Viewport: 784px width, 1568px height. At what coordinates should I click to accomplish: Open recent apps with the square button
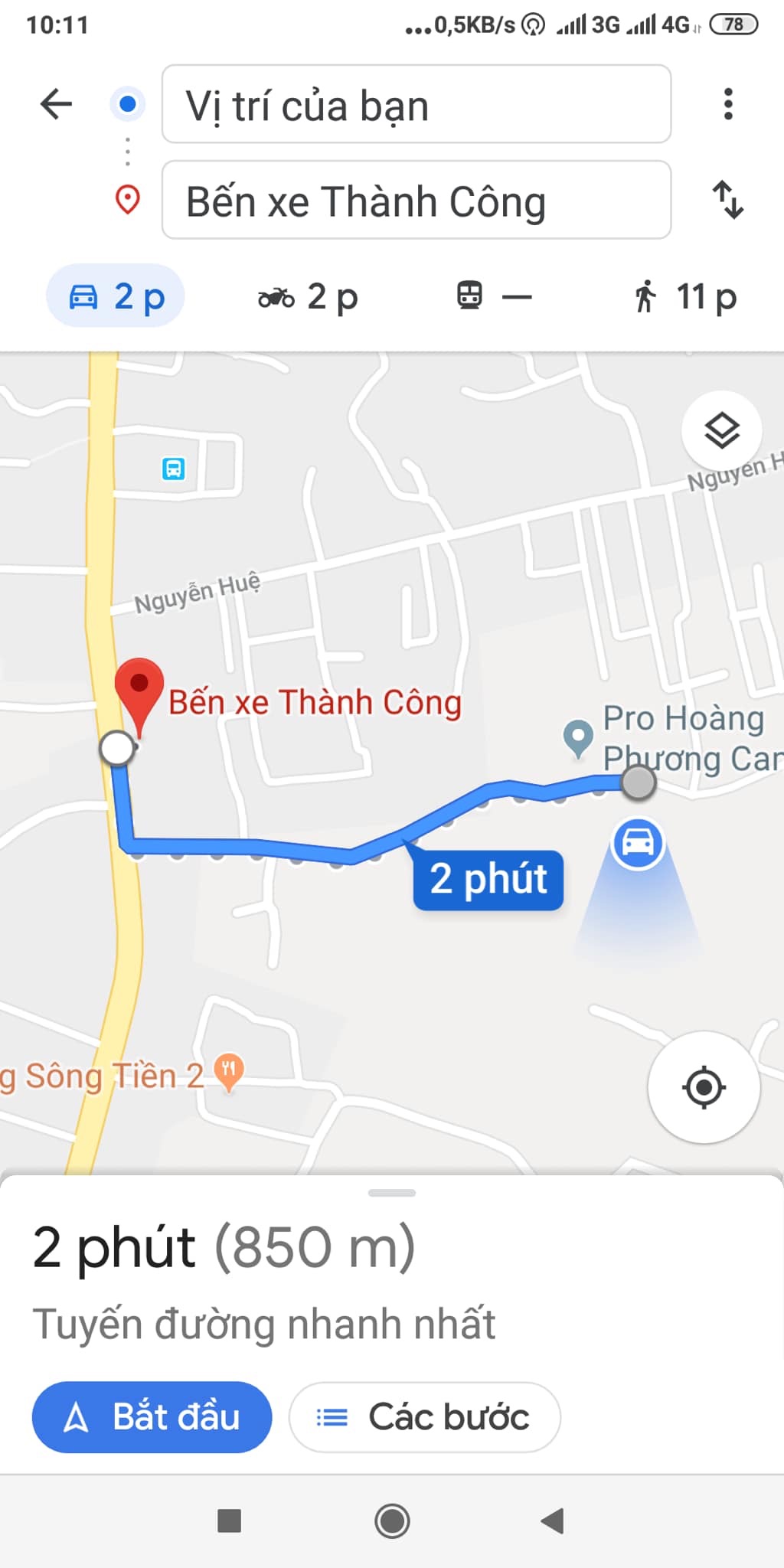pos(229,1521)
